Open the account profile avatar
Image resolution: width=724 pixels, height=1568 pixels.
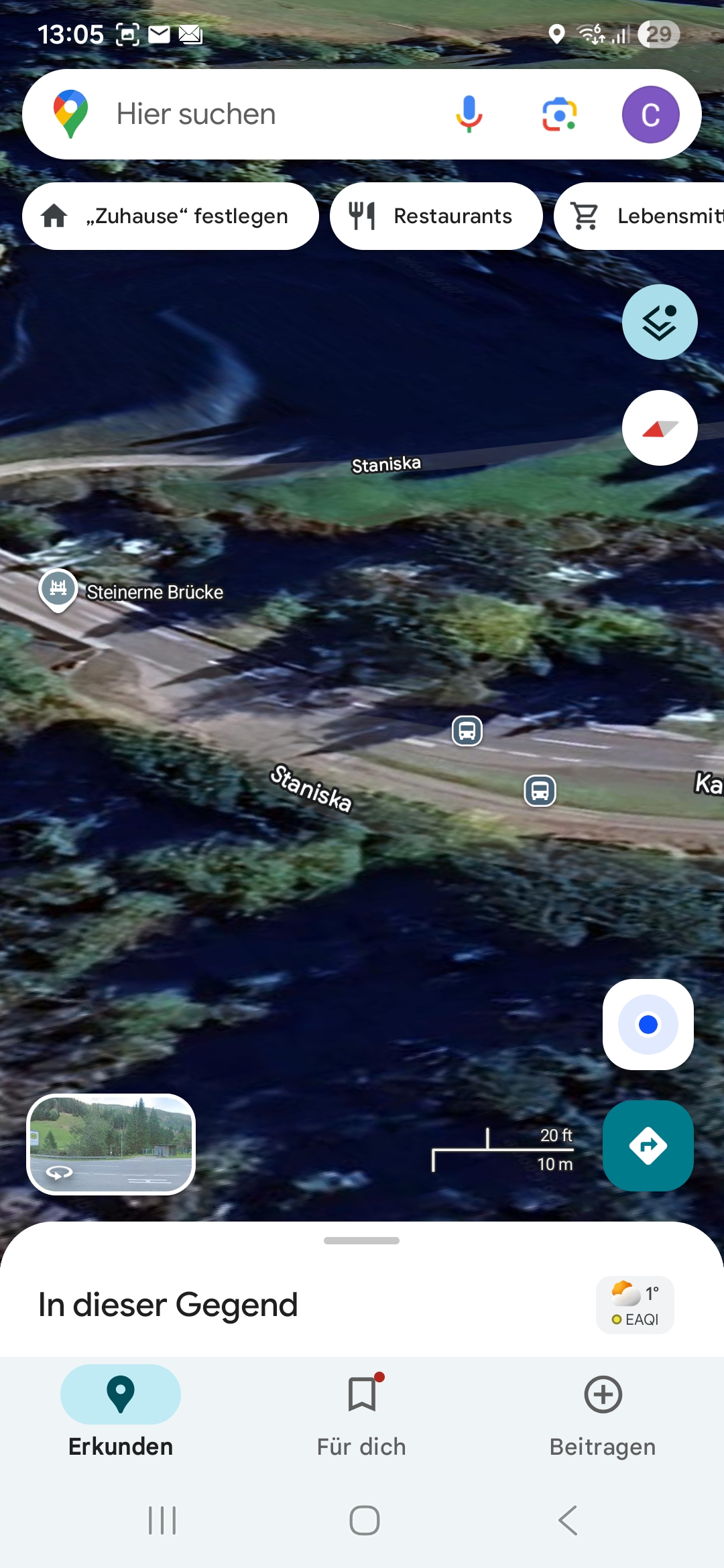[650, 115]
